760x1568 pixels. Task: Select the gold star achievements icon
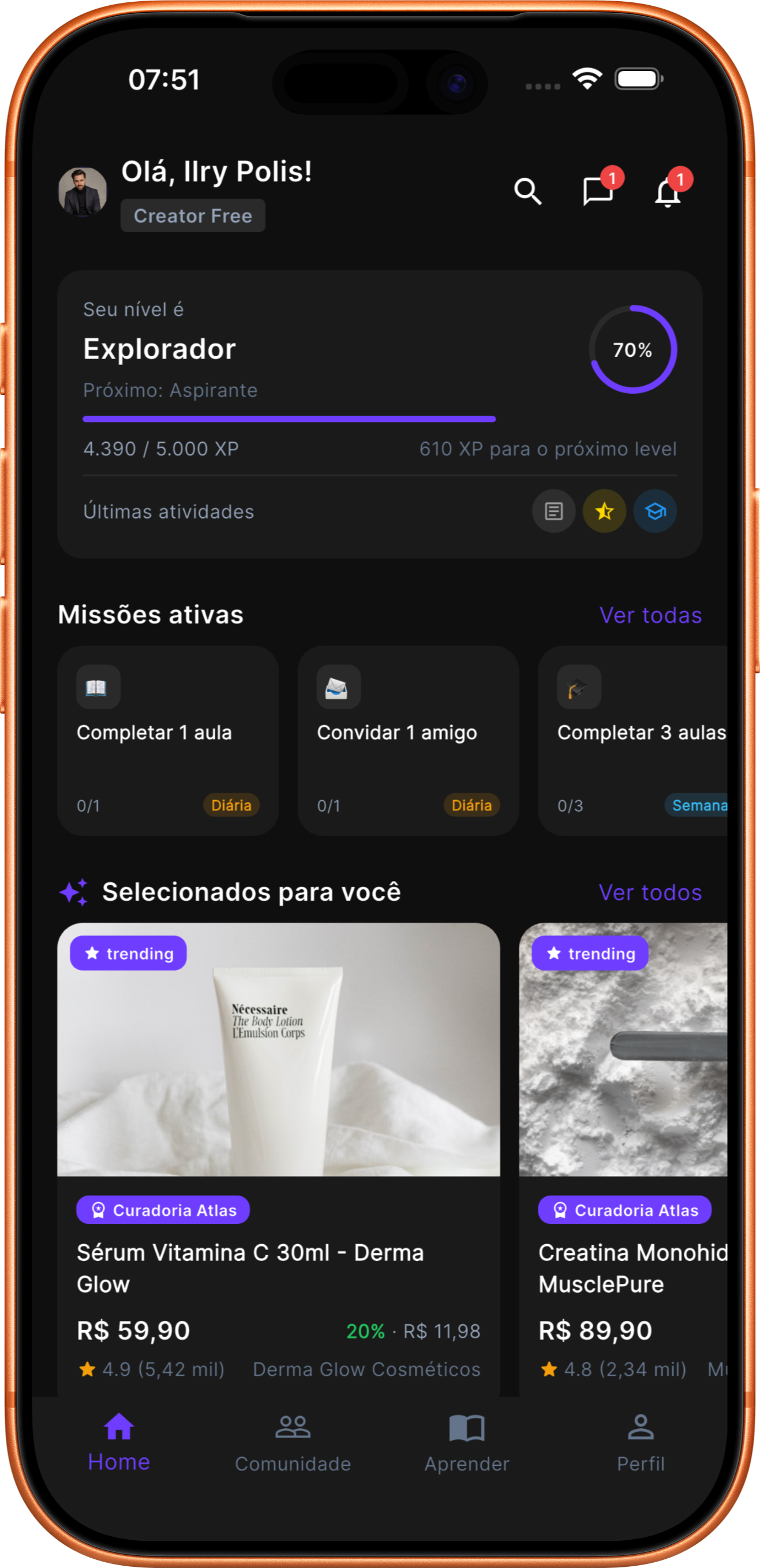604,512
